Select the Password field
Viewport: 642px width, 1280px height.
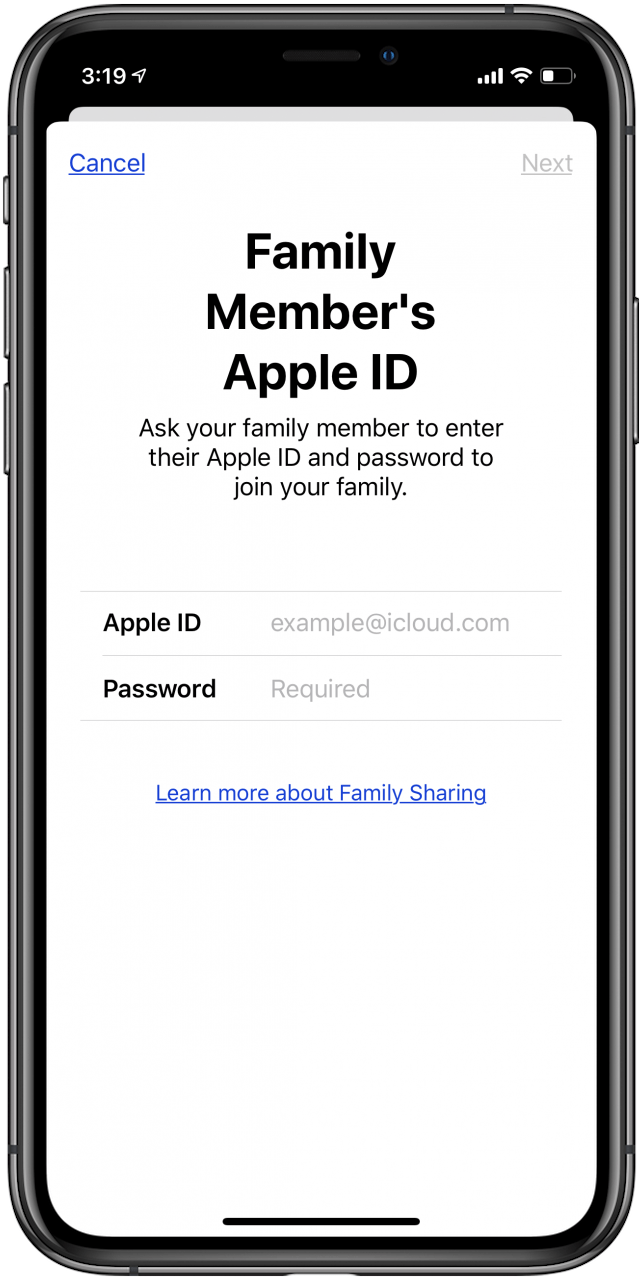click(x=390, y=689)
